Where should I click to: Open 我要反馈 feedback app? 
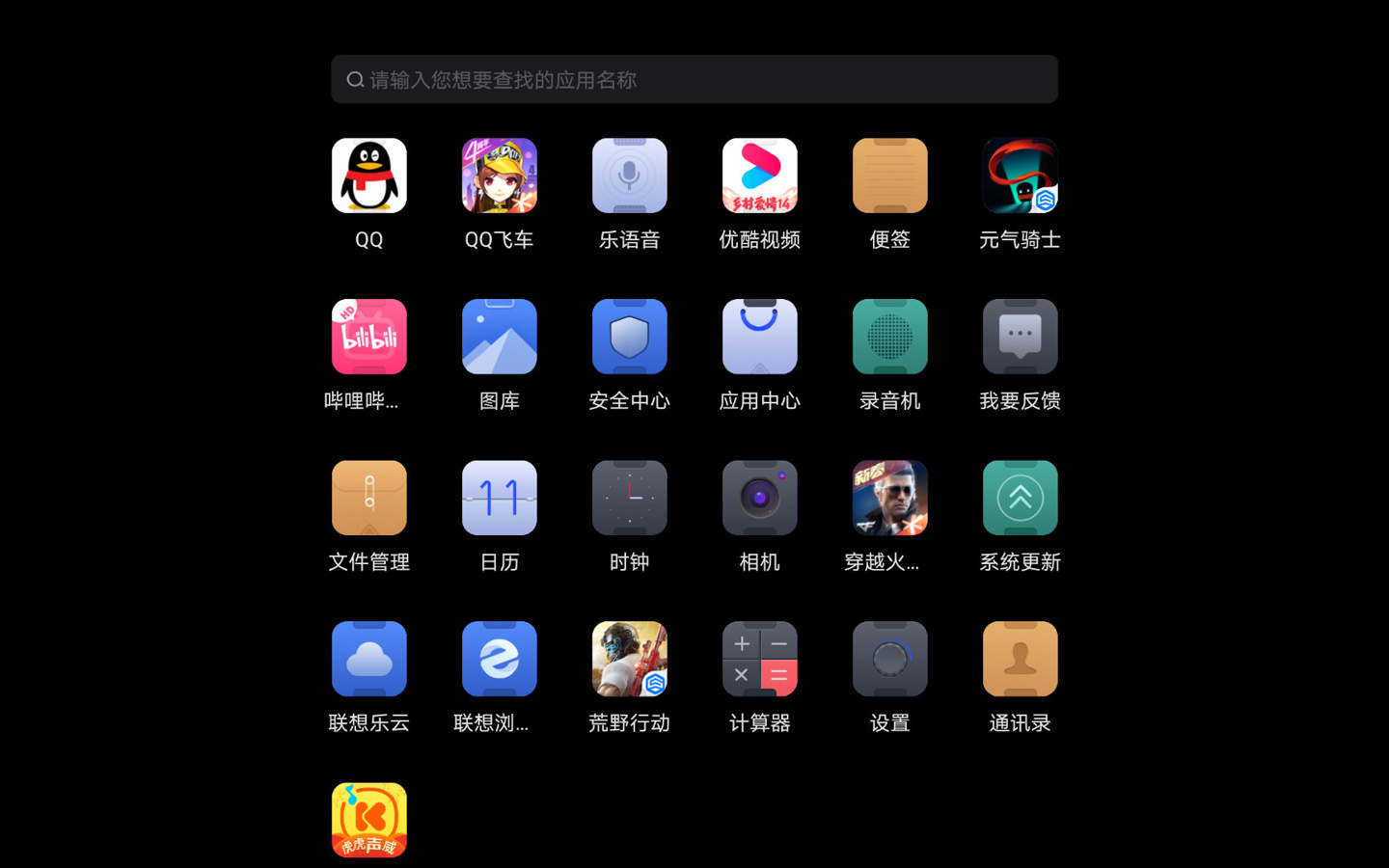pos(1020,337)
